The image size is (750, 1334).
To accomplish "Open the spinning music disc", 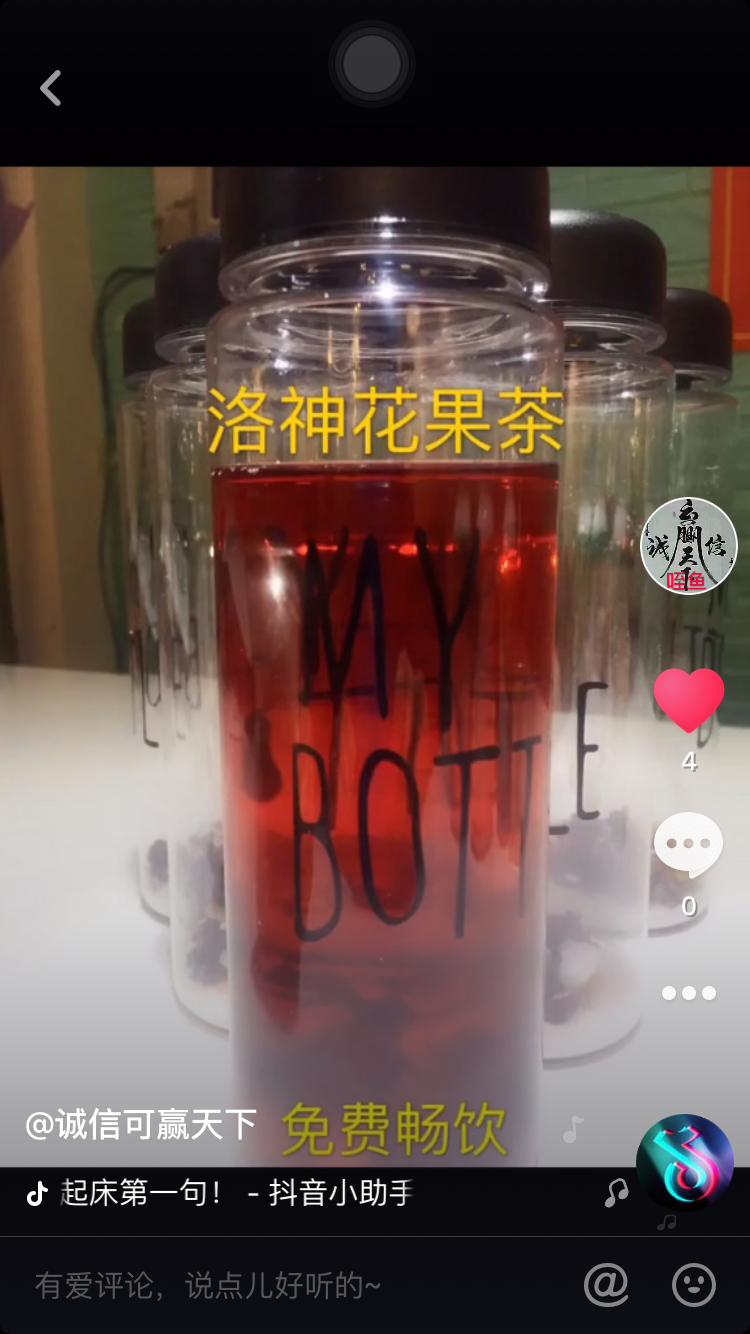I will tap(685, 1164).
